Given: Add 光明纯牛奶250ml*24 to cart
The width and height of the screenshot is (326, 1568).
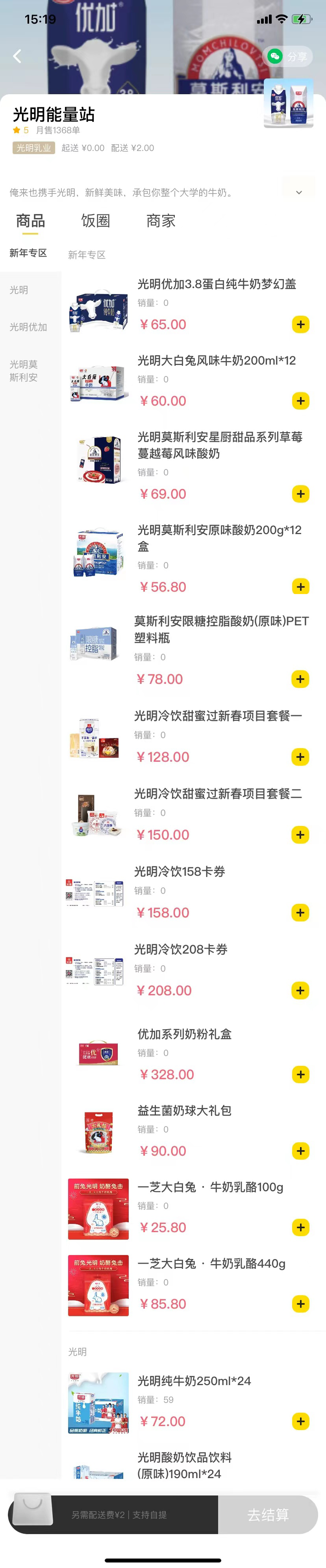Looking at the screenshot, I should click(x=300, y=1421).
